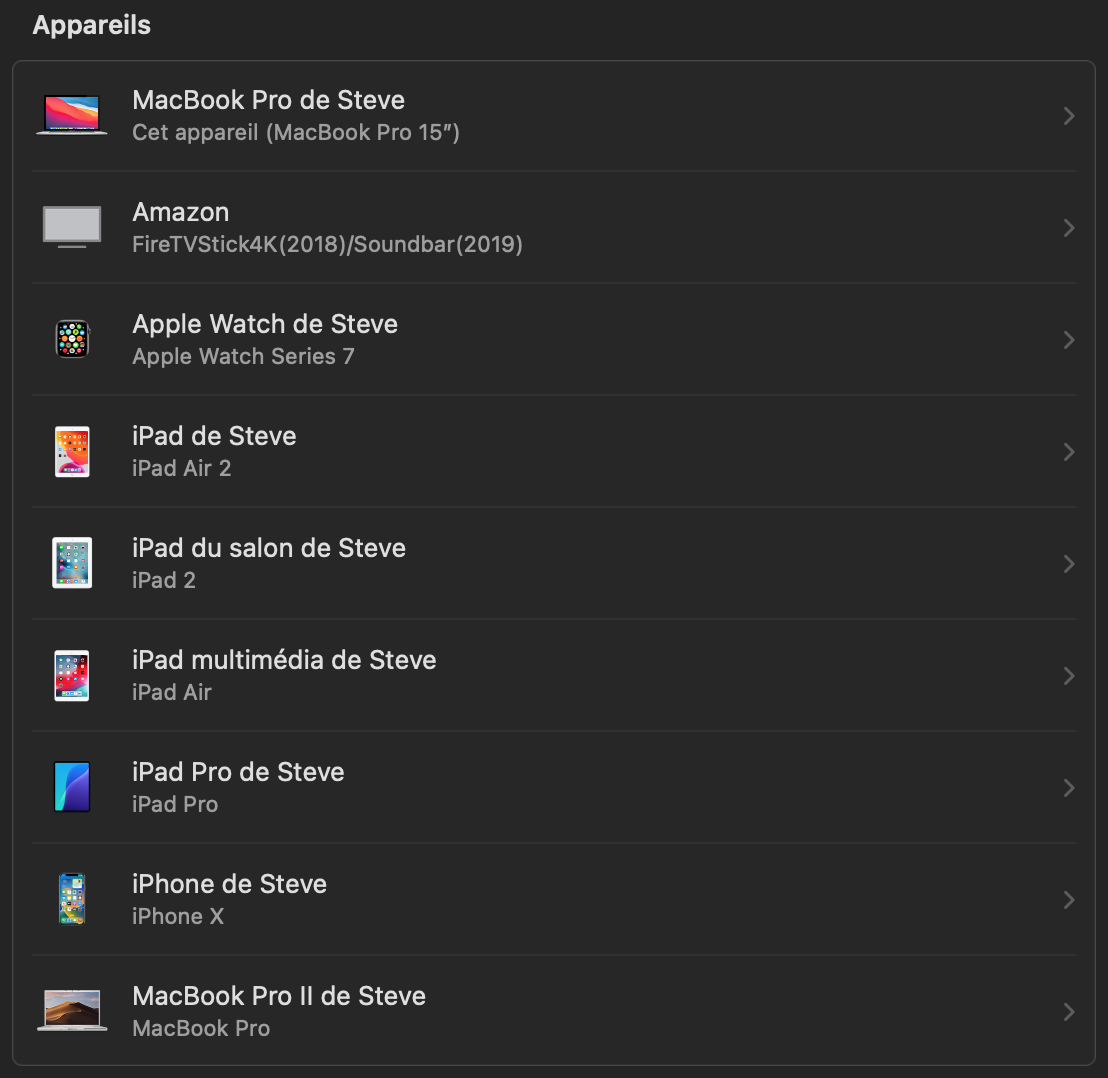This screenshot has width=1108, height=1078.
Task: Open iPad du salon de Steve
Action: pyautogui.click(x=554, y=564)
